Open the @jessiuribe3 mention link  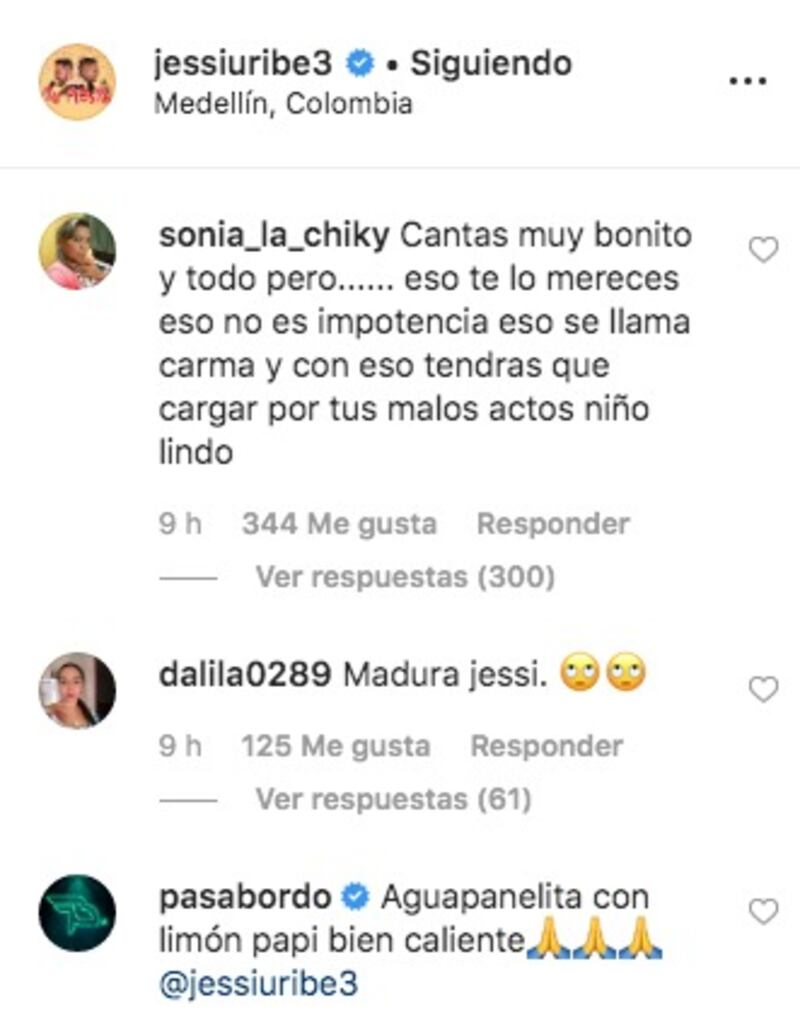[258, 984]
